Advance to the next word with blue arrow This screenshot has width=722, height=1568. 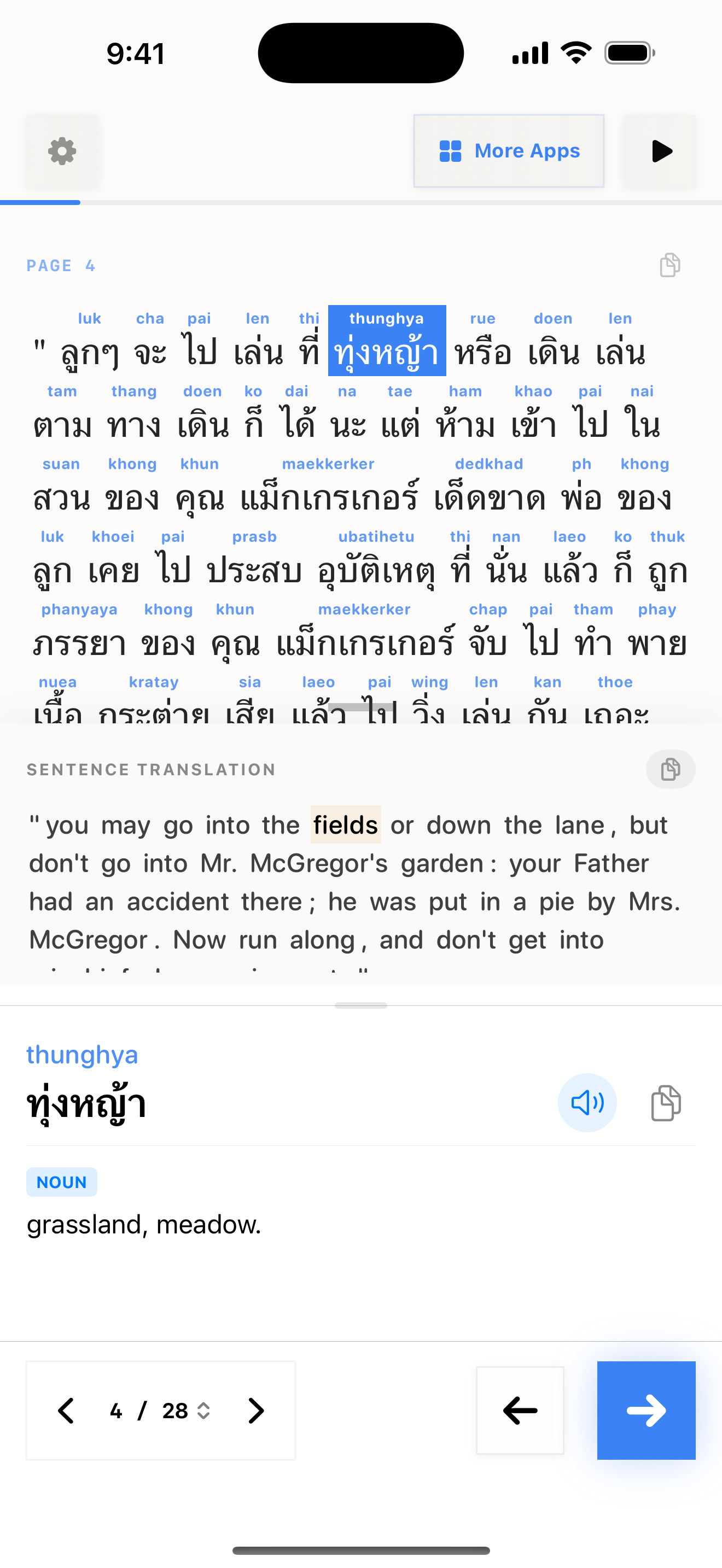(646, 1411)
